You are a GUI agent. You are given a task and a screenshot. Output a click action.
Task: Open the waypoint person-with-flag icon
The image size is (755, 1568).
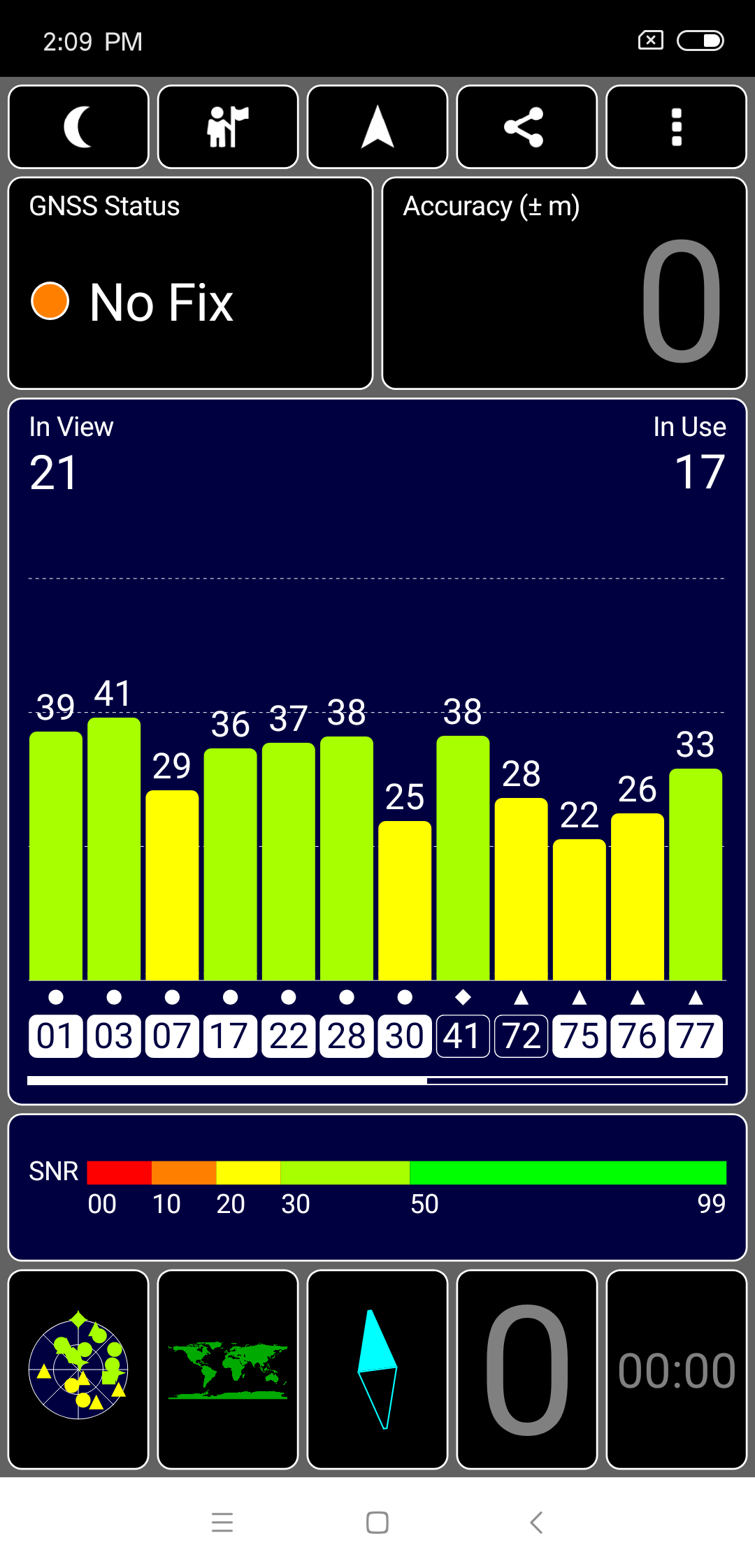[228, 127]
